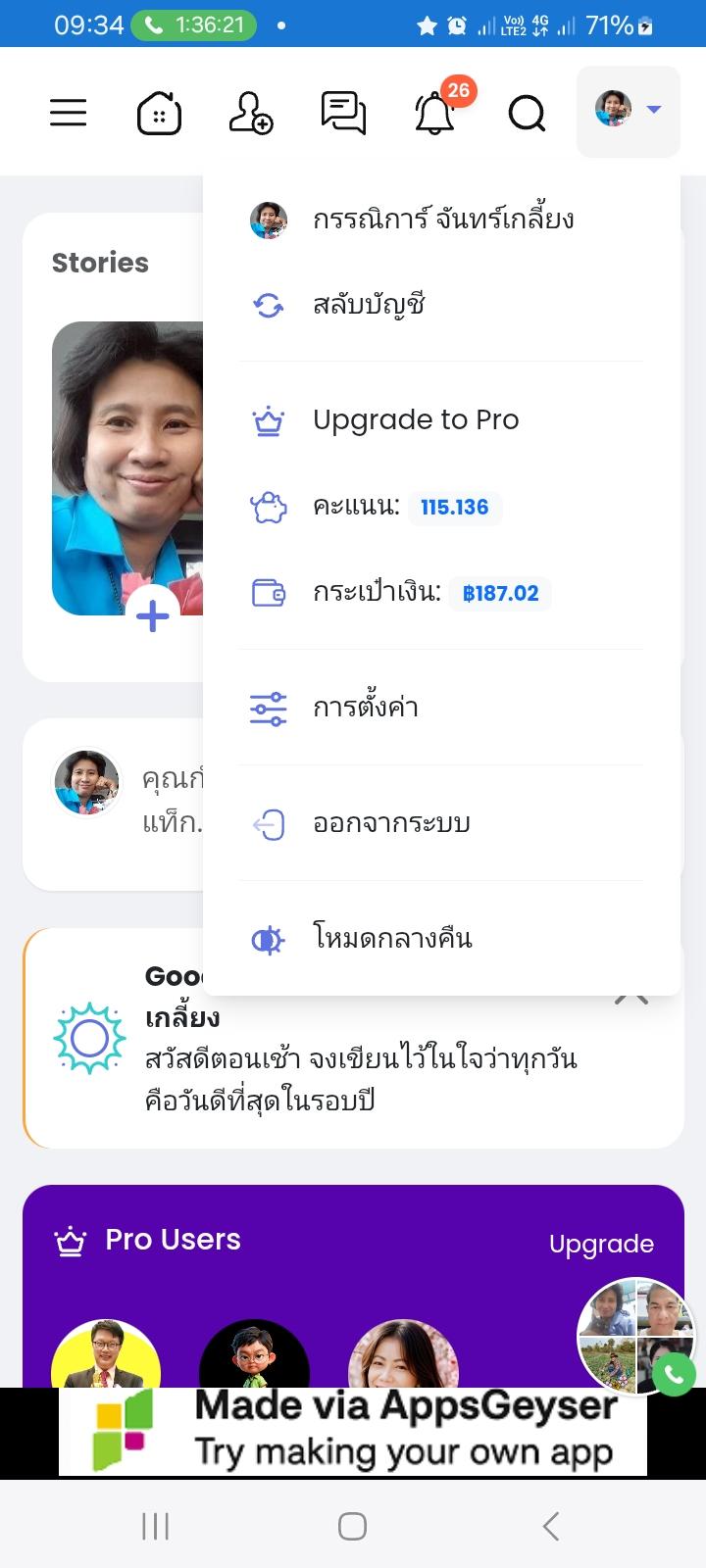
Task: Open the floating call bubble
Action: (x=638, y=1336)
